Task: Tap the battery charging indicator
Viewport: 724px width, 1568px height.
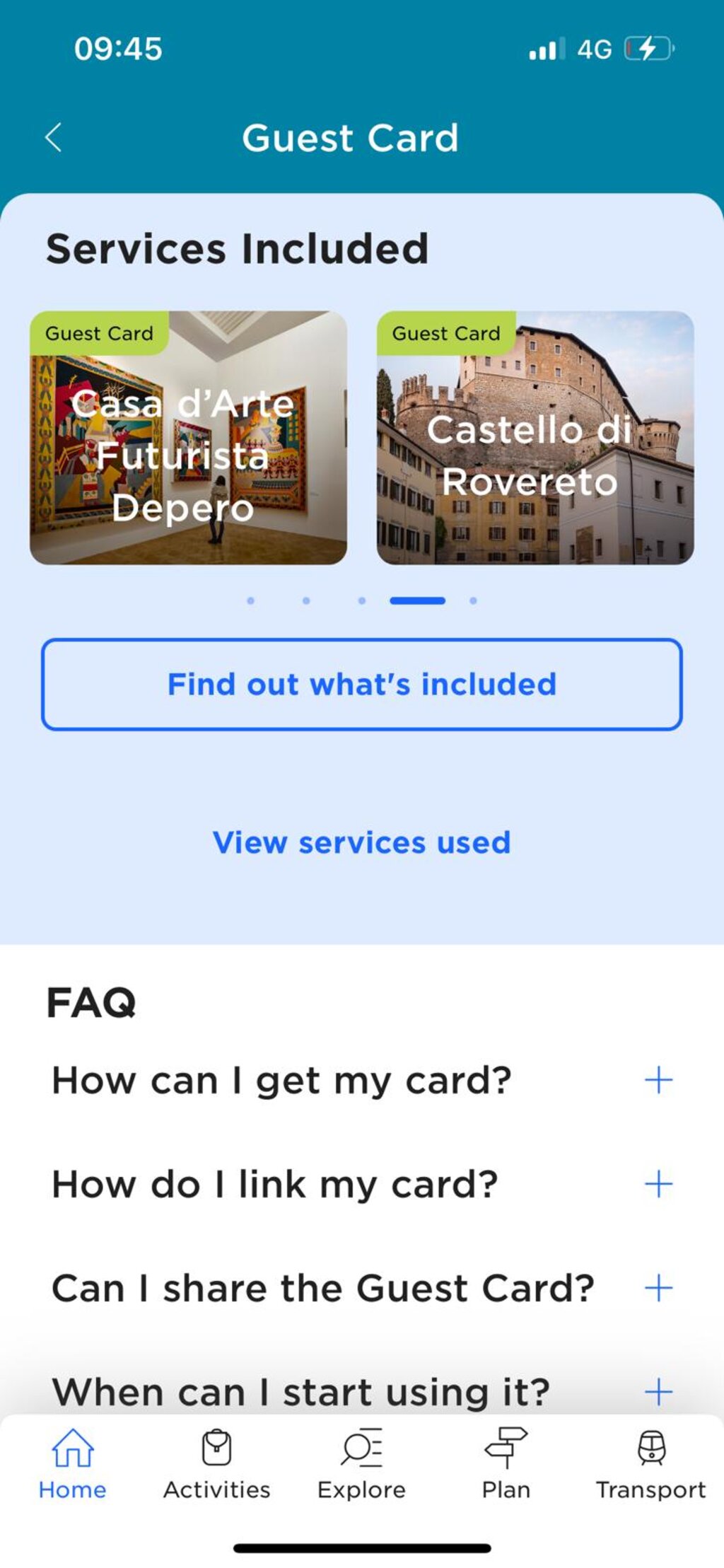Action: (x=647, y=48)
